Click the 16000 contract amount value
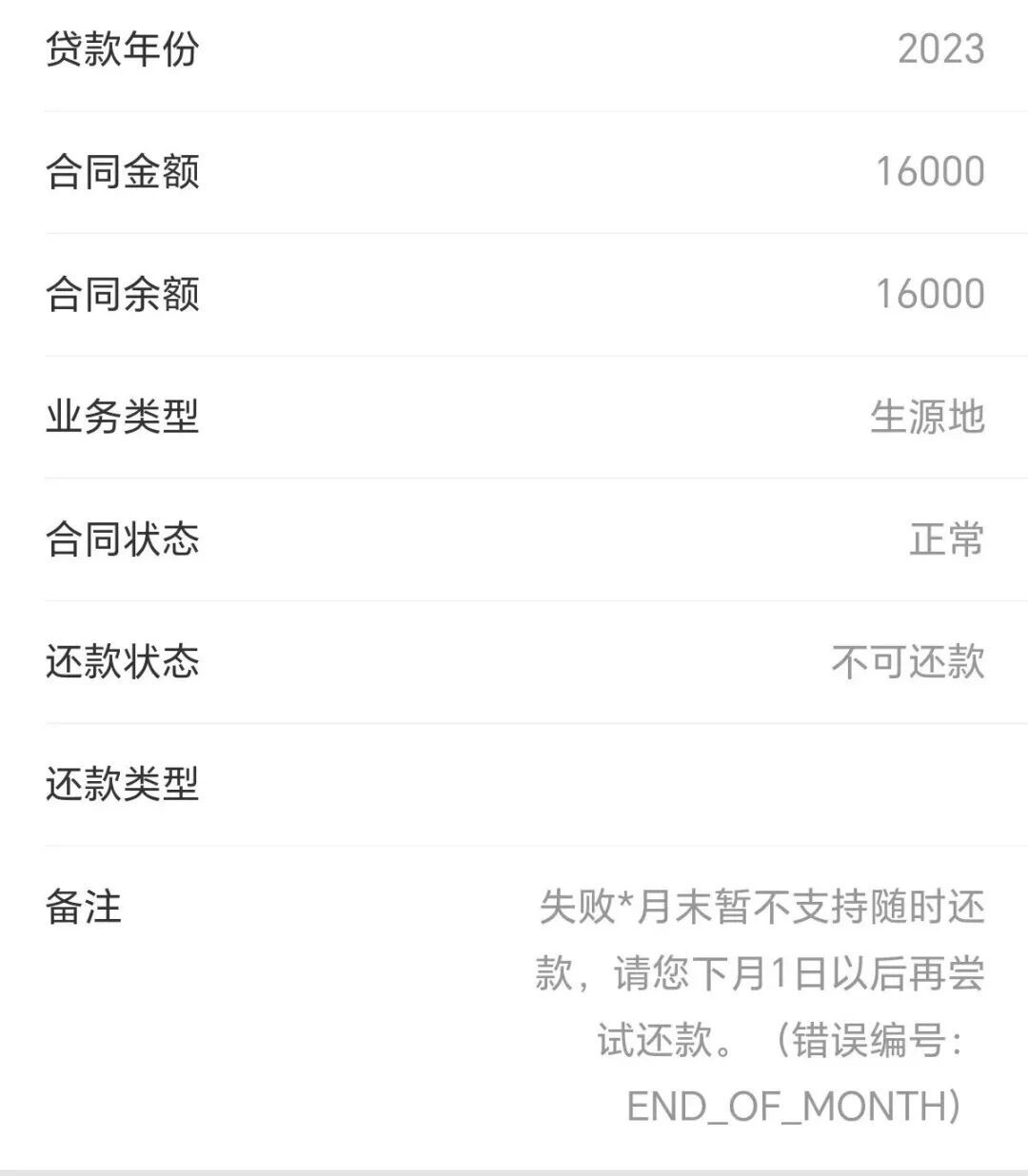Viewport: 1028px width, 1176px height. [928, 169]
